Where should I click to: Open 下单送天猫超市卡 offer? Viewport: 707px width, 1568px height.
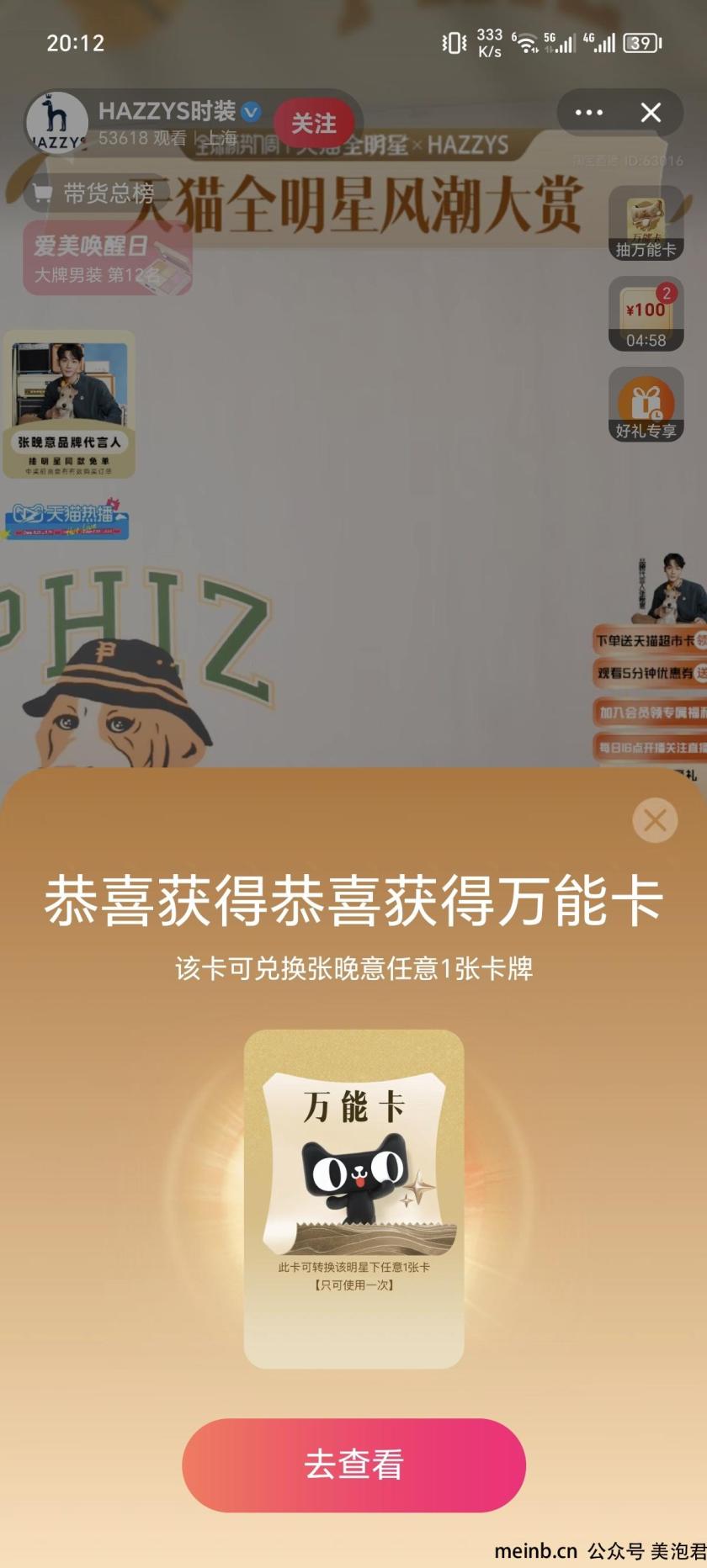pyautogui.click(x=649, y=641)
